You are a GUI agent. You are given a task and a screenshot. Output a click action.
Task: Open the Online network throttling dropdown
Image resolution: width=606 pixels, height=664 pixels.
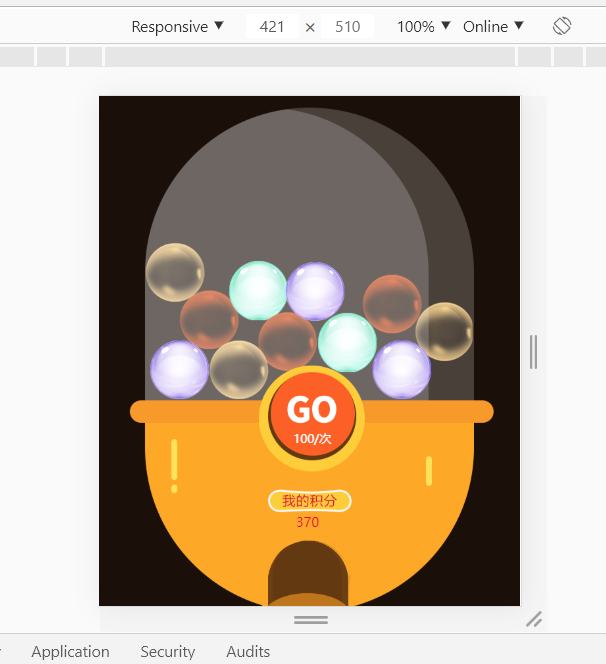point(493,27)
